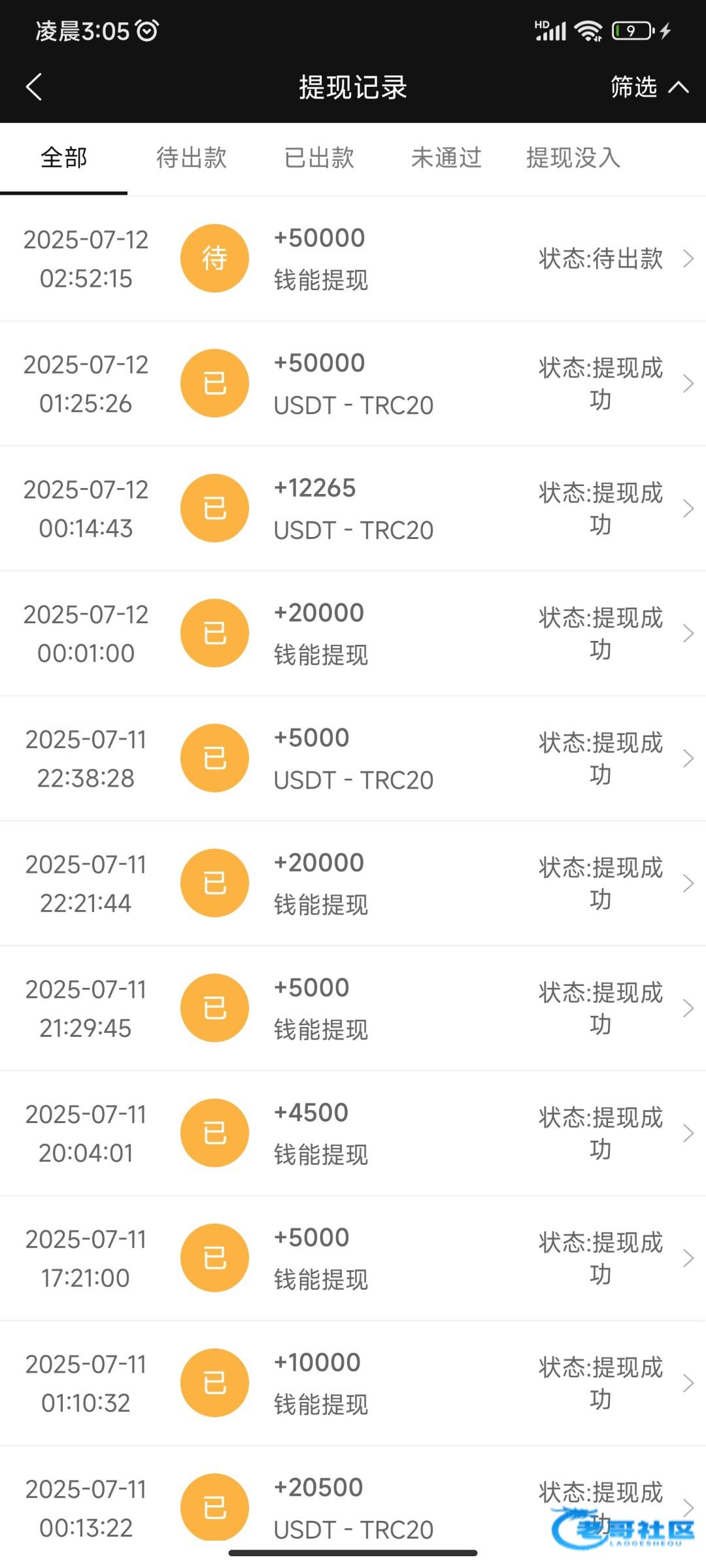The width and height of the screenshot is (706, 1568).
Task: Show the 未通过 tab
Action: [x=446, y=158]
